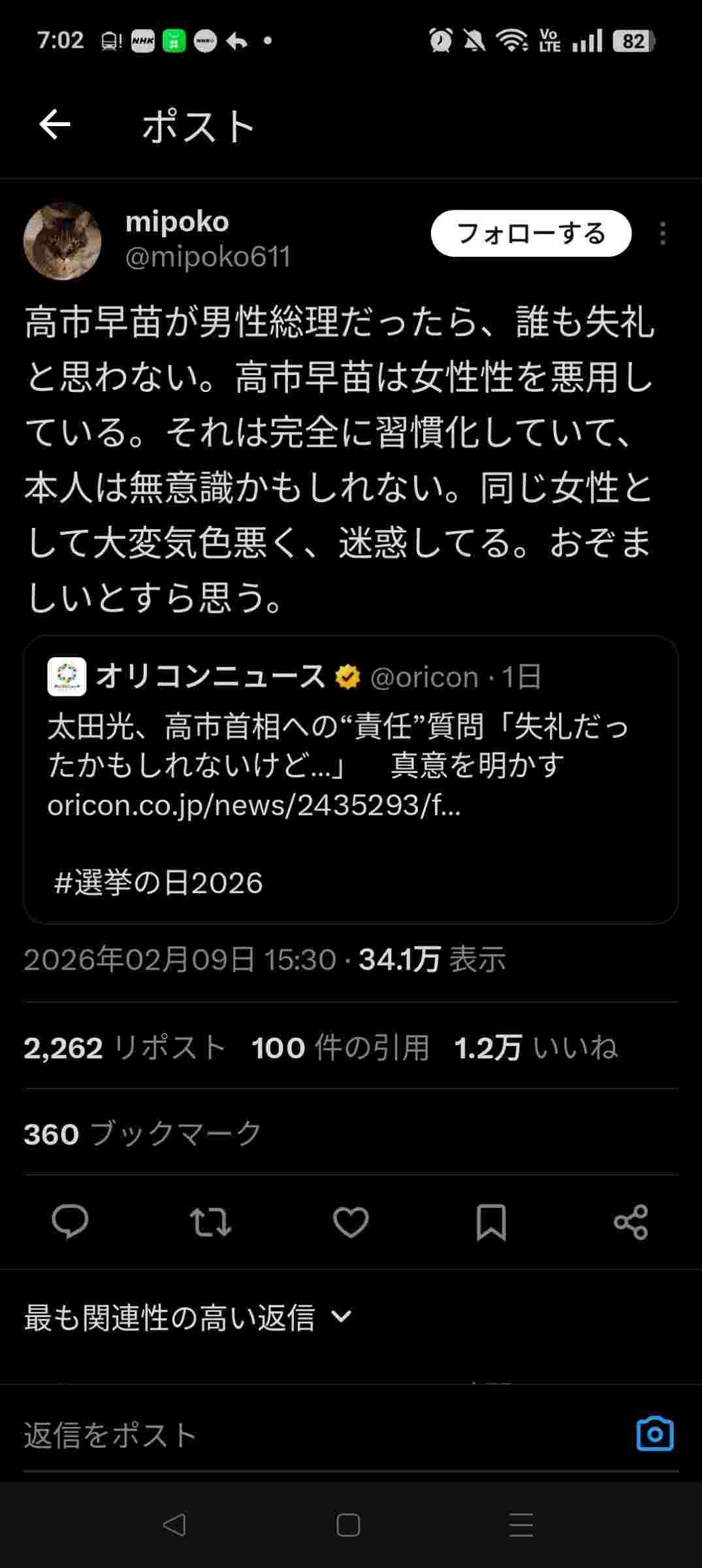Open the post overflow menu
Screen dimensions: 702x1568
(x=662, y=234)
